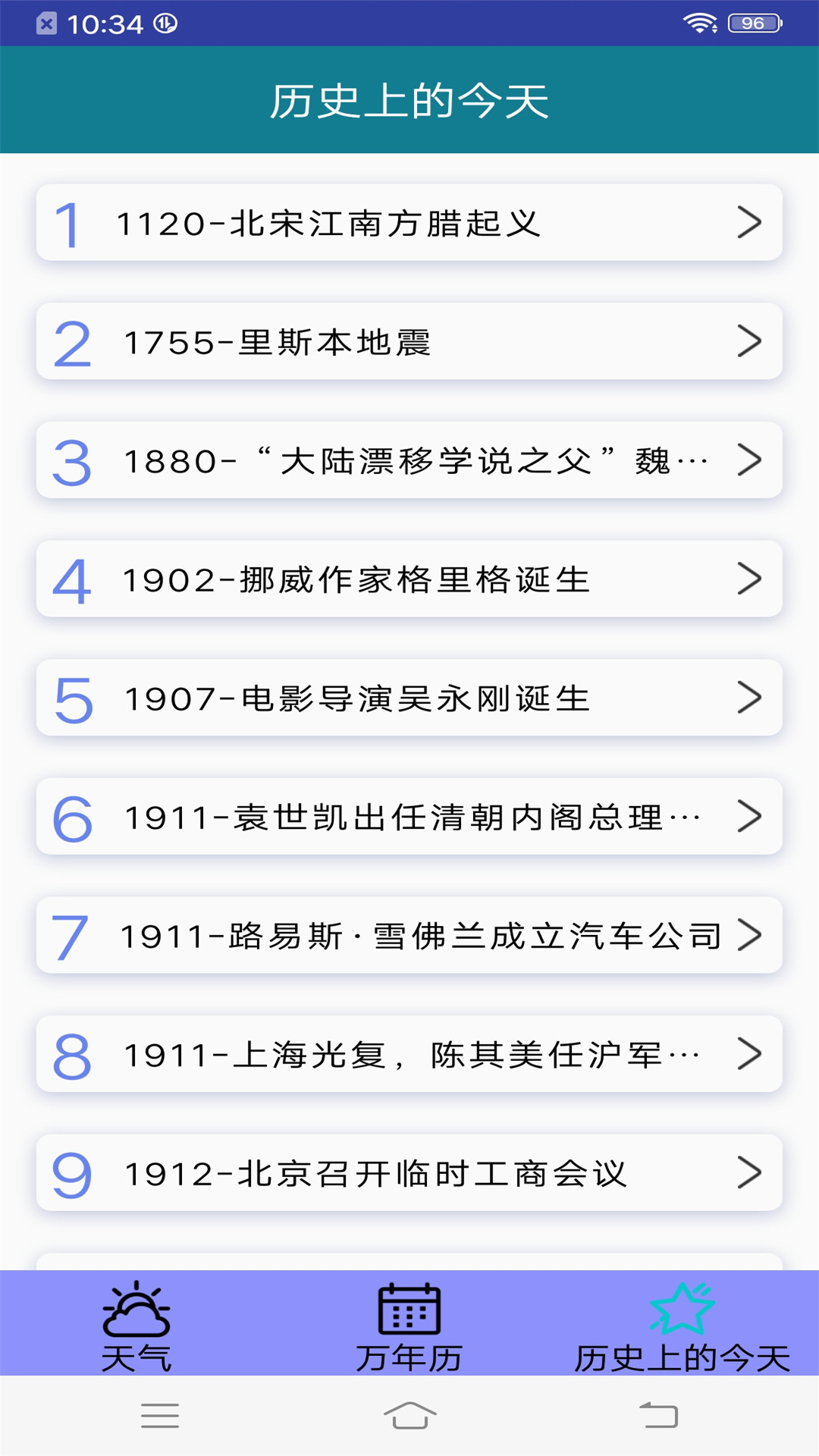Image resolution: width=819 pixels, height=1456 pixels.
Task: Open the 1912 北京召开临时工商会议 entry
Action: click(x=409, y=1172)
